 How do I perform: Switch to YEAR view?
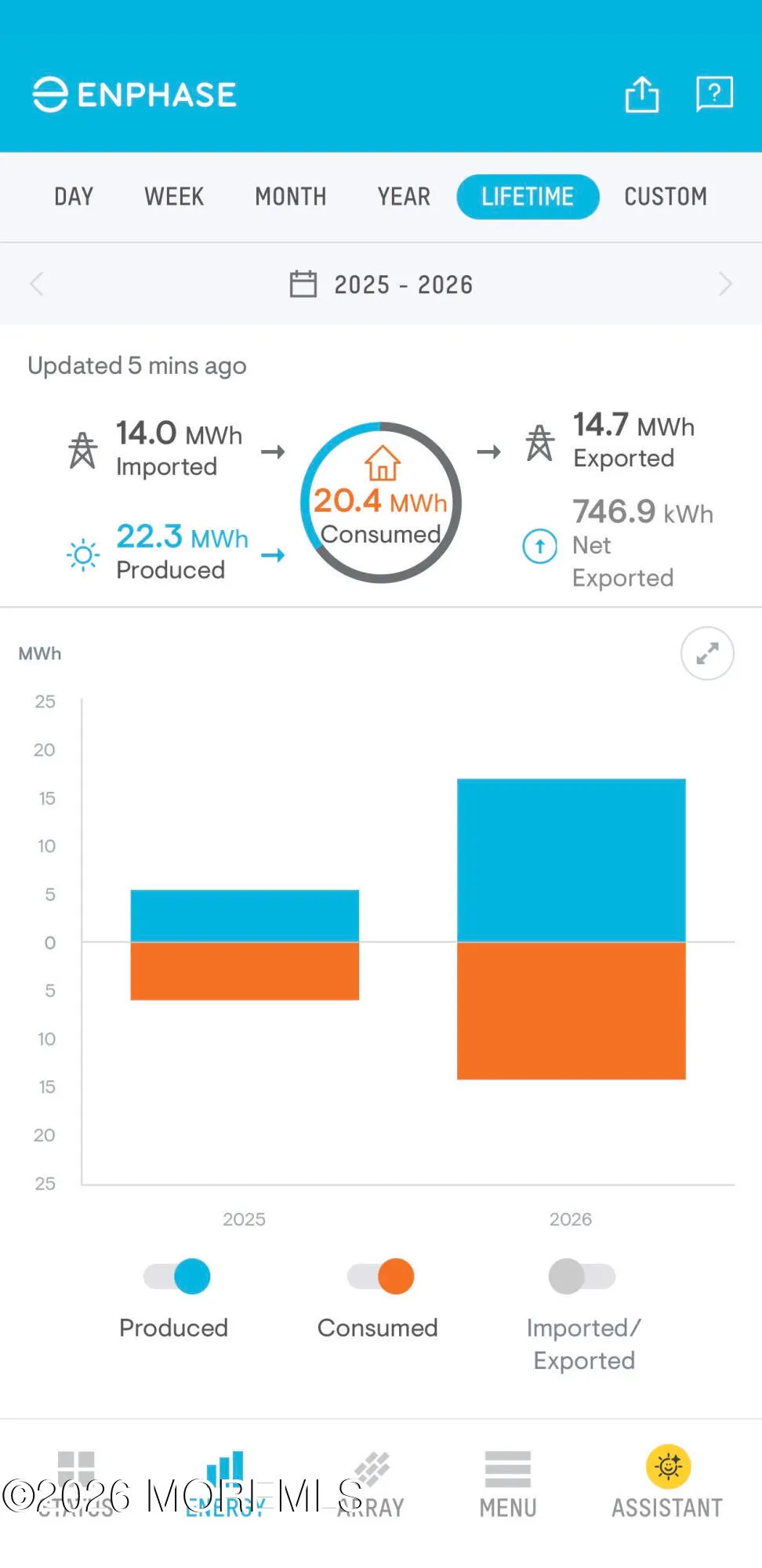(404, 196)
